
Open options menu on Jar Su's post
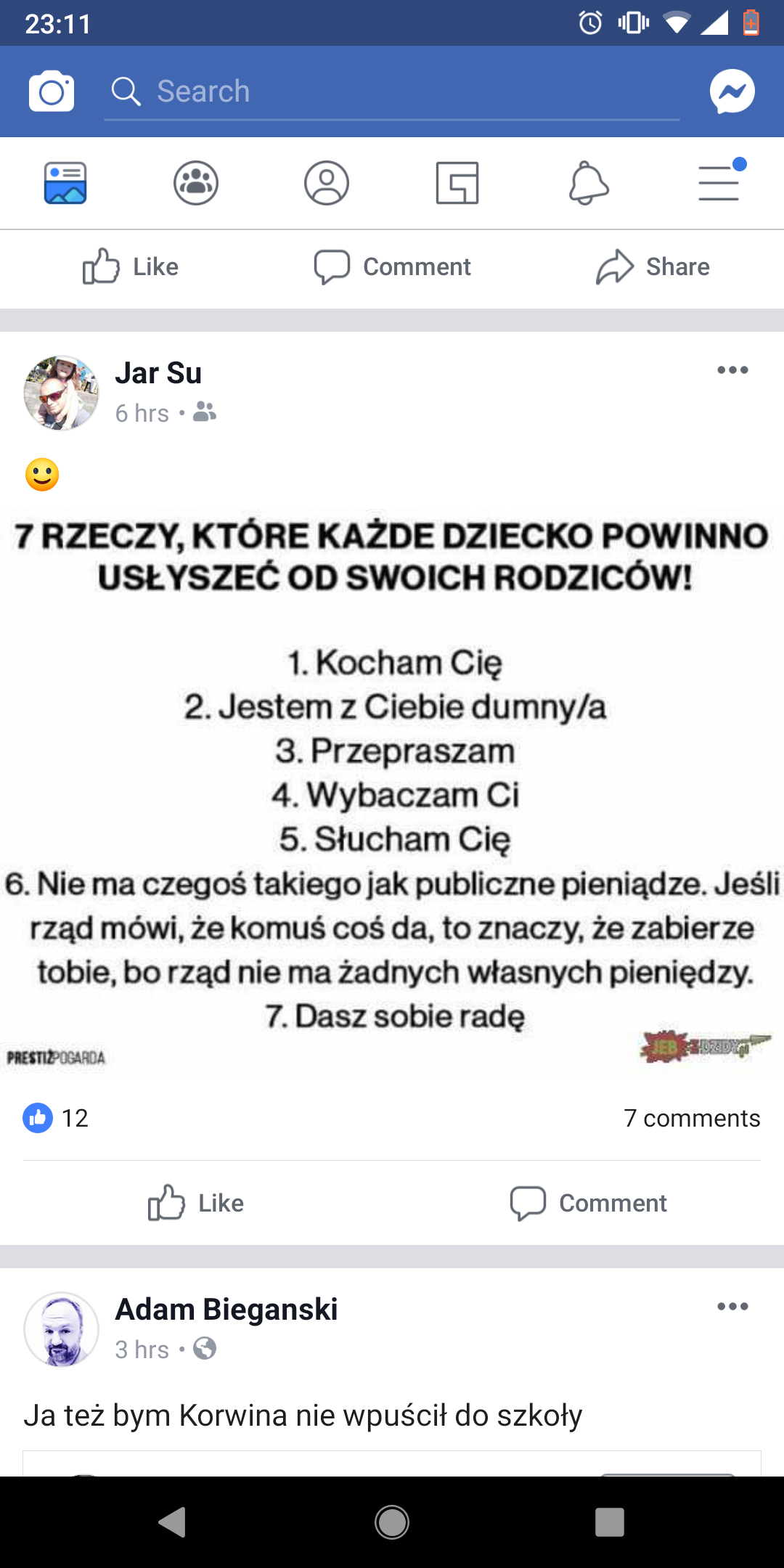pyautogui.click(x=732, y=370)
